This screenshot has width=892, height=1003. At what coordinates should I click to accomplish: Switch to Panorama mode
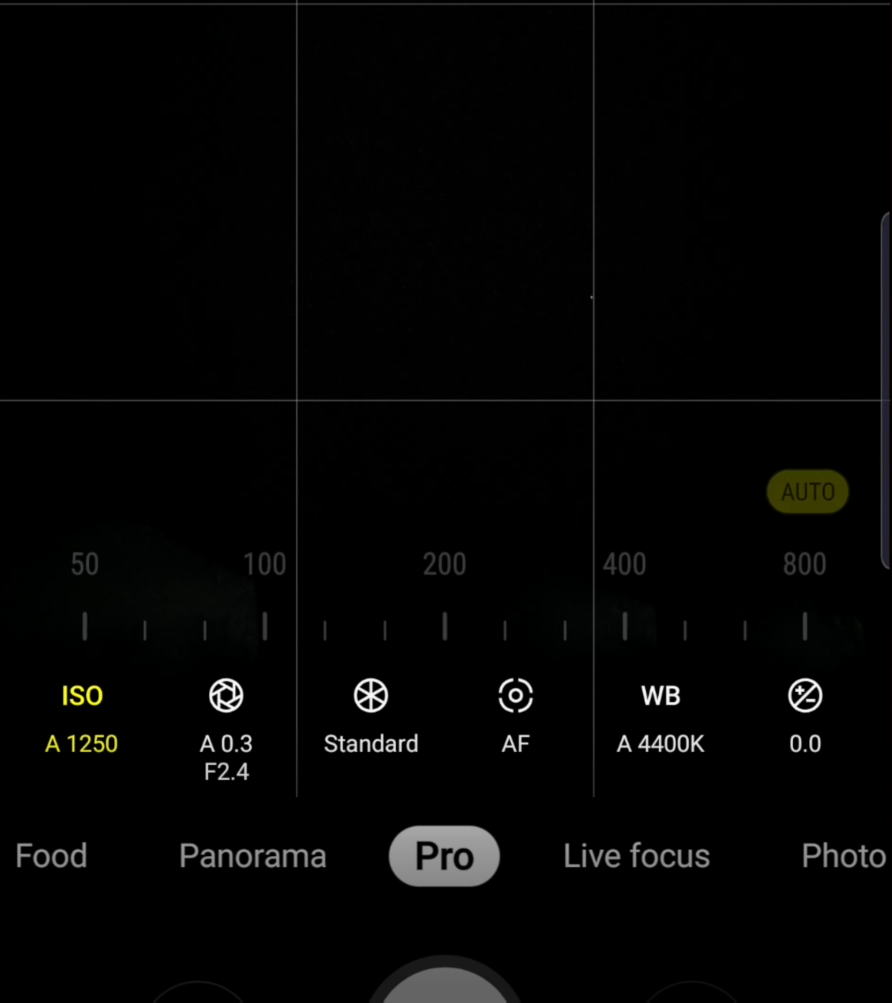point(252,856)
